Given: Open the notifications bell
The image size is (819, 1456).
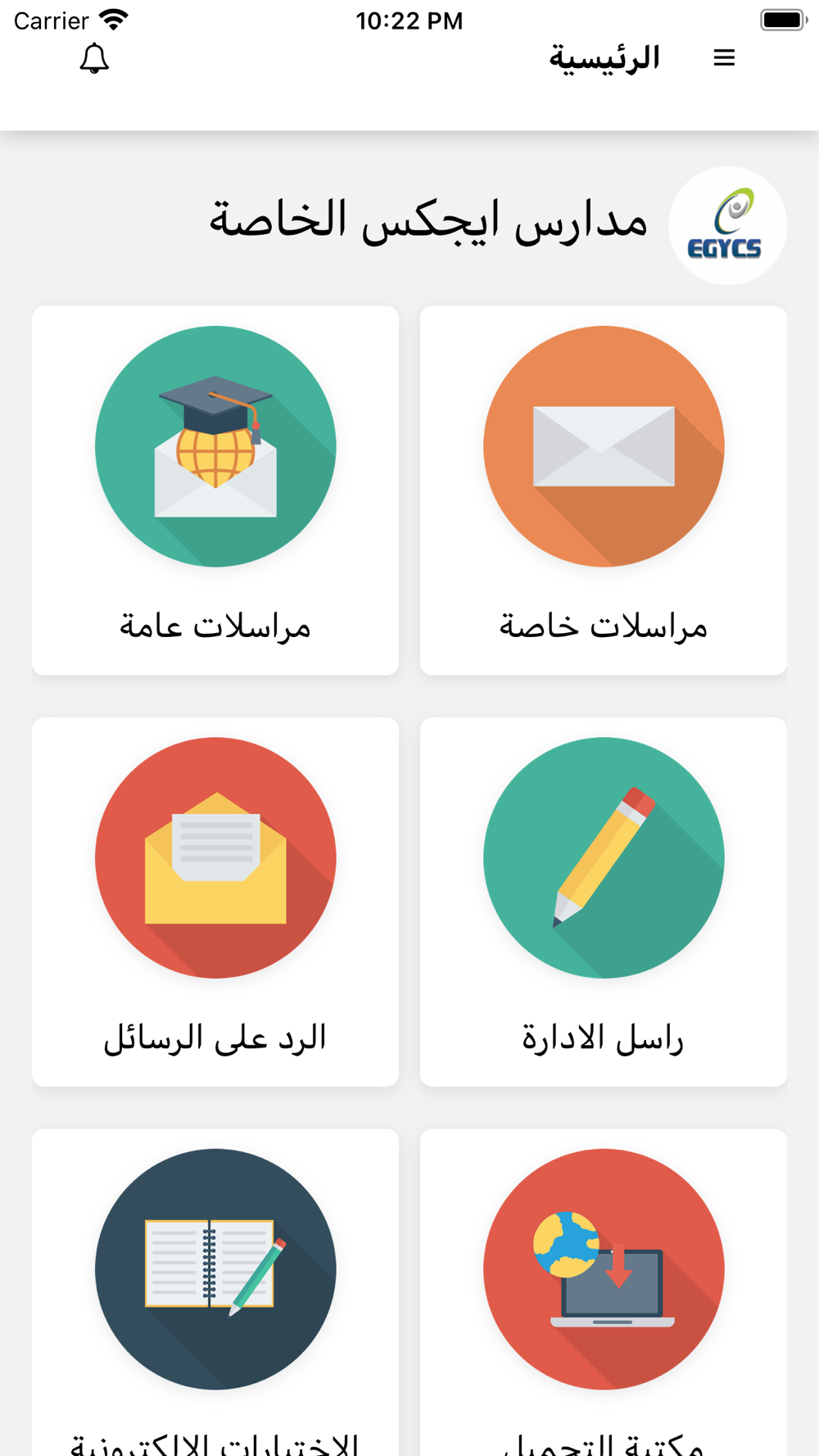Looking at the screenshot, I should pos(94,58).
